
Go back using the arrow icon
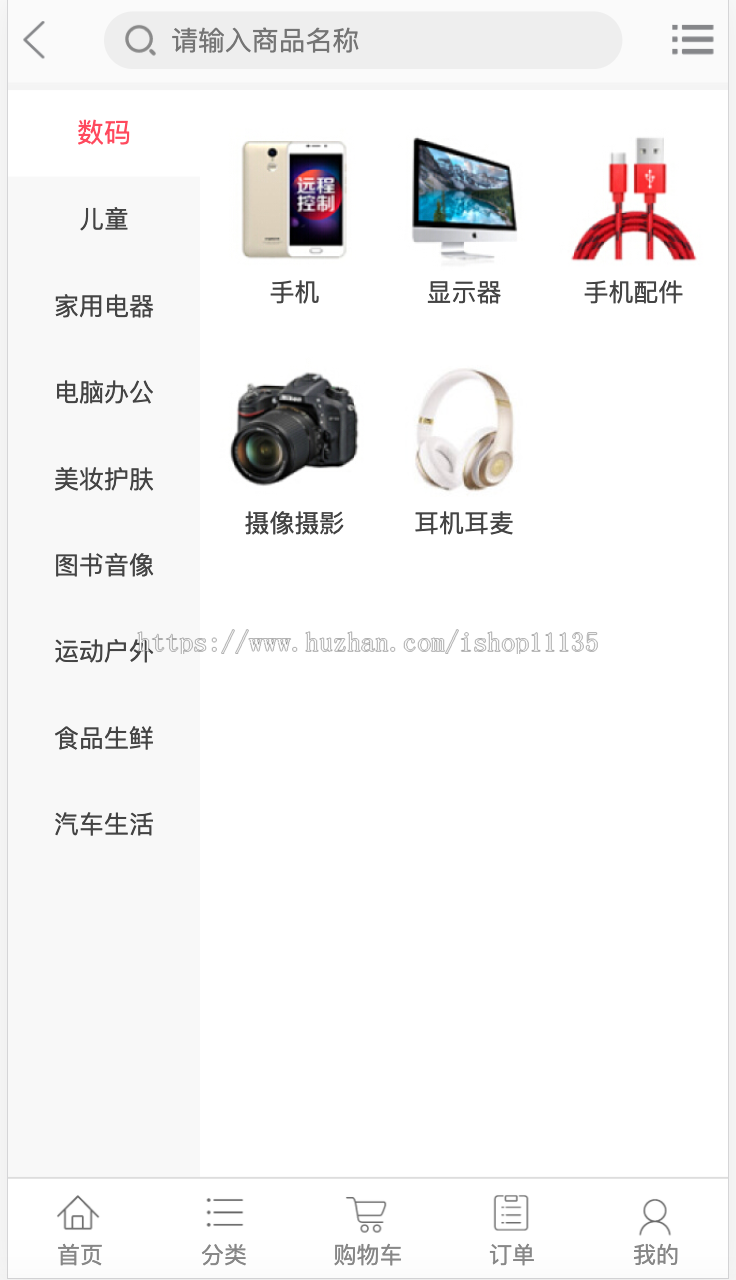(x=35, y=41)
